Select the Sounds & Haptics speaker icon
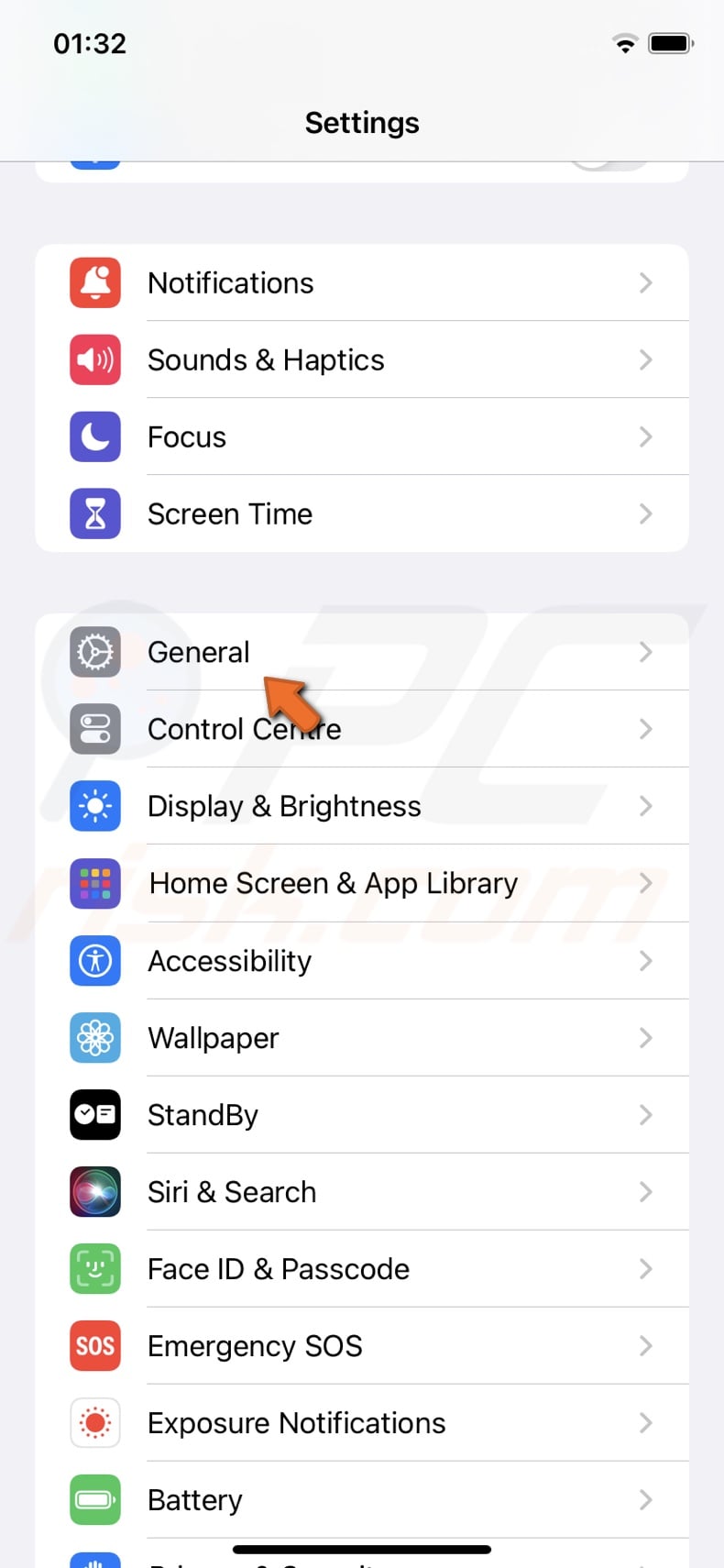724x1568 pixels. point(94,359)
